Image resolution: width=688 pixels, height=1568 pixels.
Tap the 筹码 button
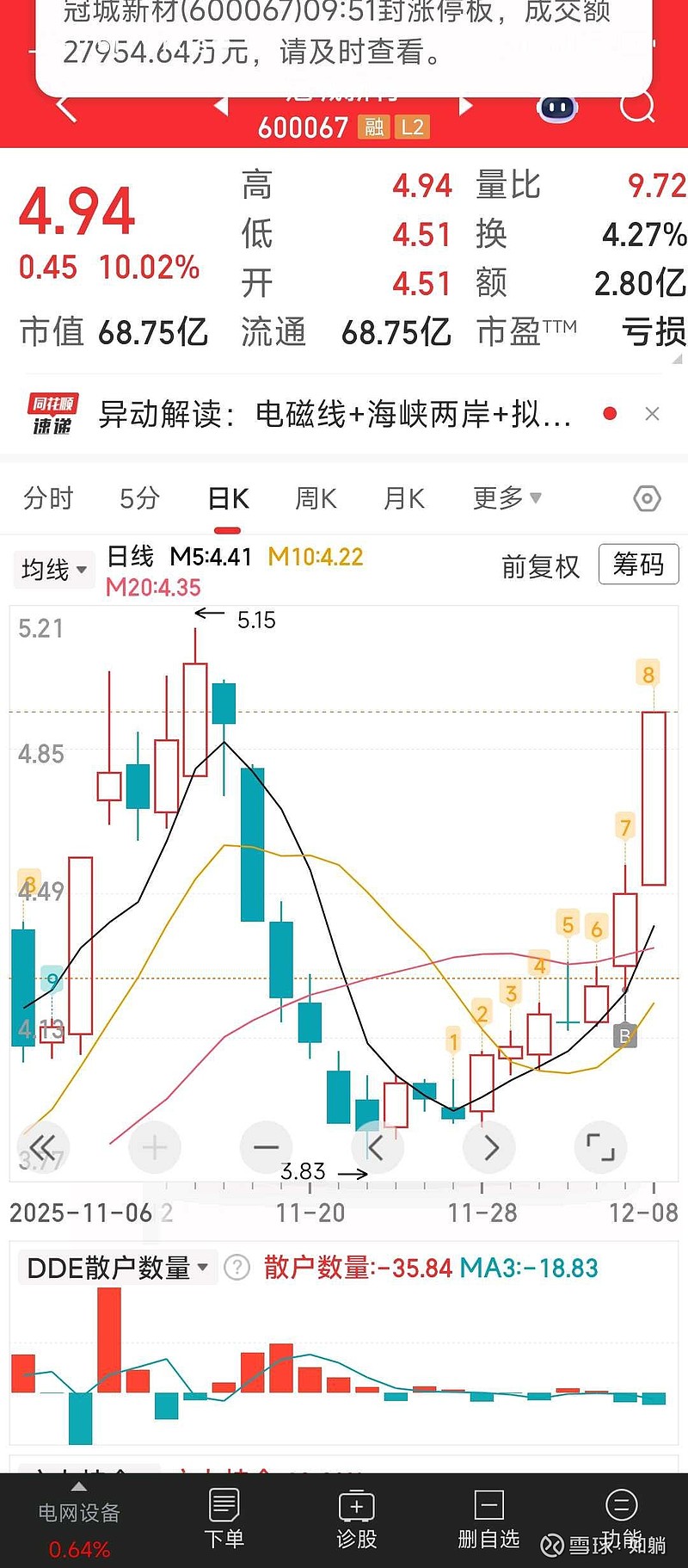(638, 565)
